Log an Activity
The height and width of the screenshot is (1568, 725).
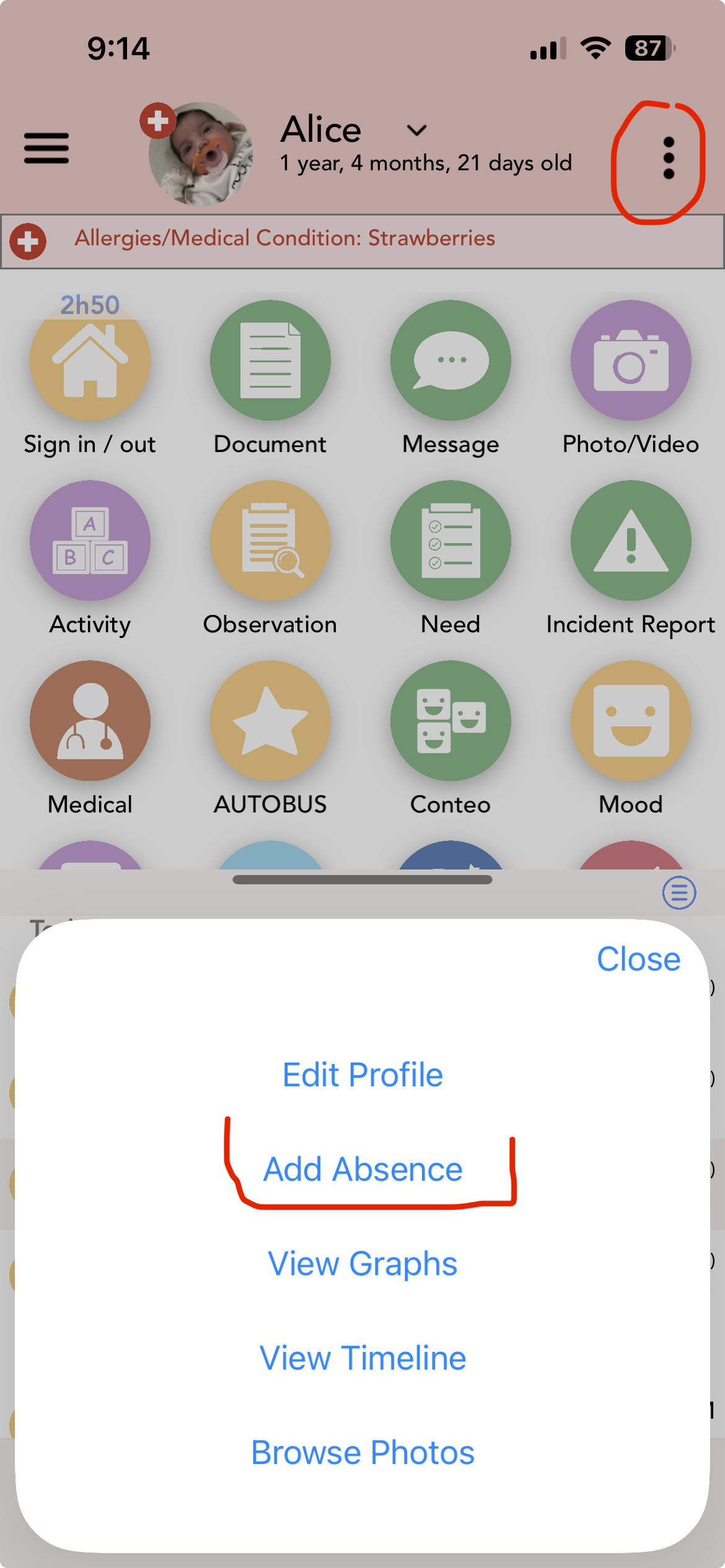point(90,541)
